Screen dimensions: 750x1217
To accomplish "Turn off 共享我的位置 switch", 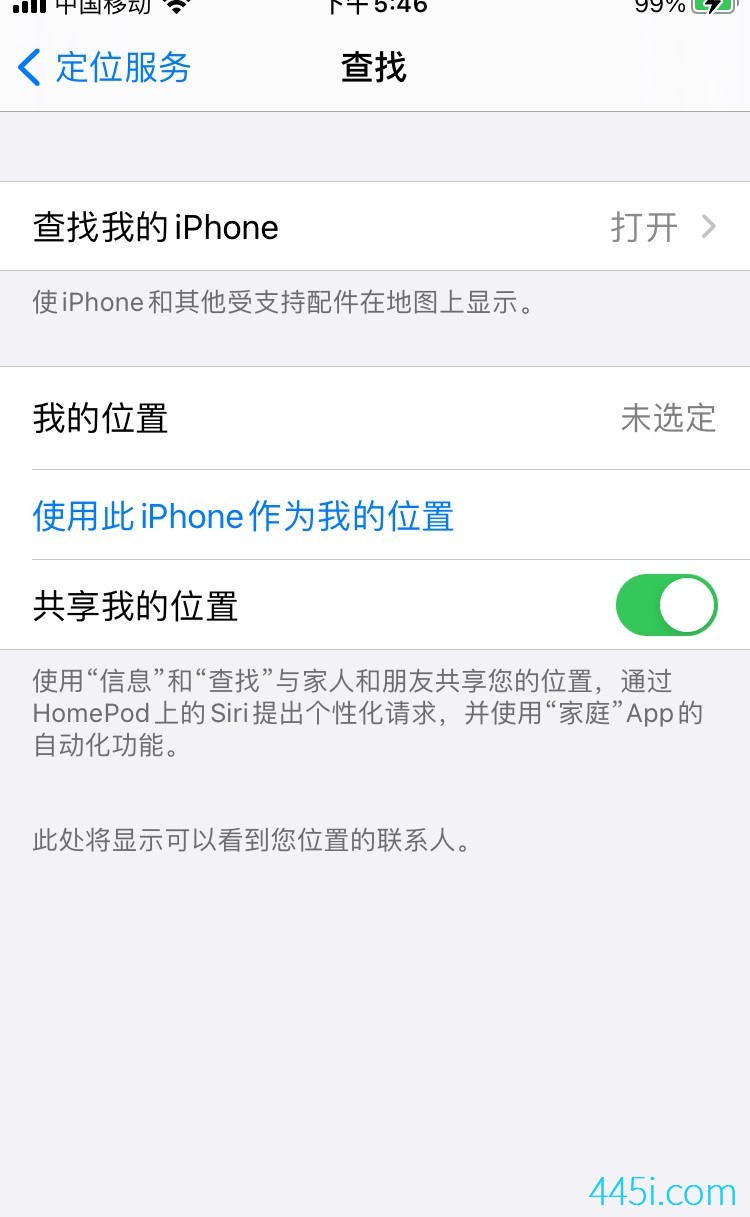I will (667, 605).
